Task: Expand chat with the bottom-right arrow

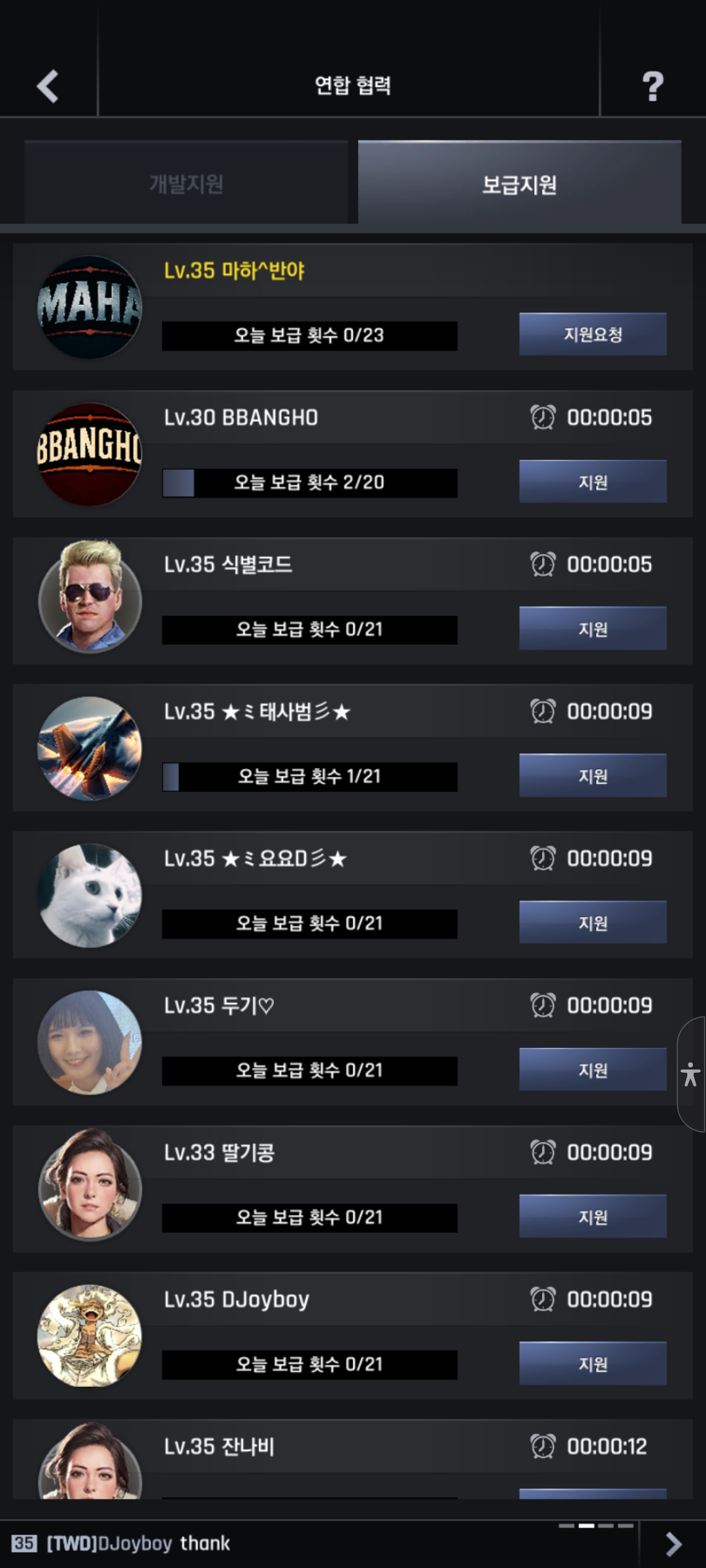Action: click(x=673, y=1544)
